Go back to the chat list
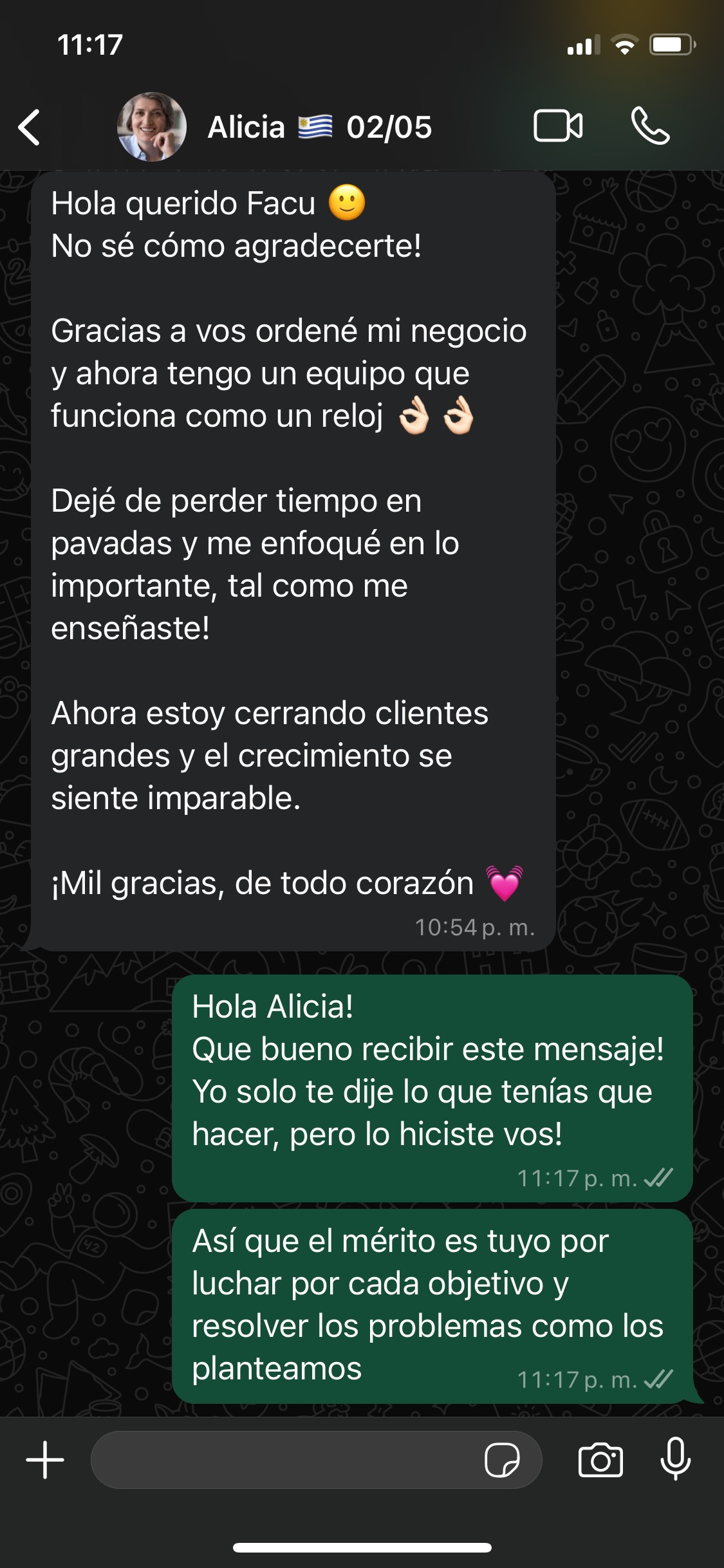 pos(30,127)
